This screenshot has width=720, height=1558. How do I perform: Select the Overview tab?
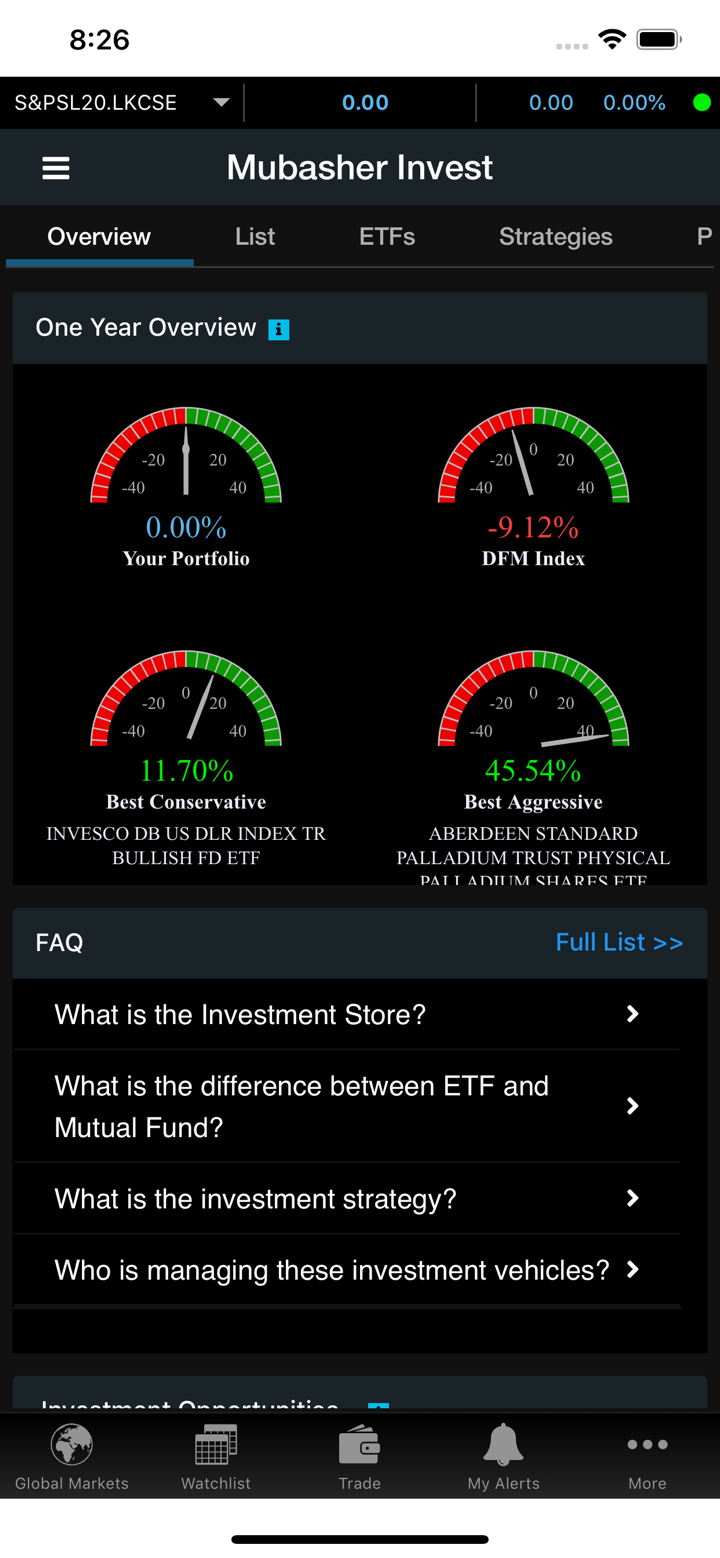pyautogui.click(x=99, y=237)
